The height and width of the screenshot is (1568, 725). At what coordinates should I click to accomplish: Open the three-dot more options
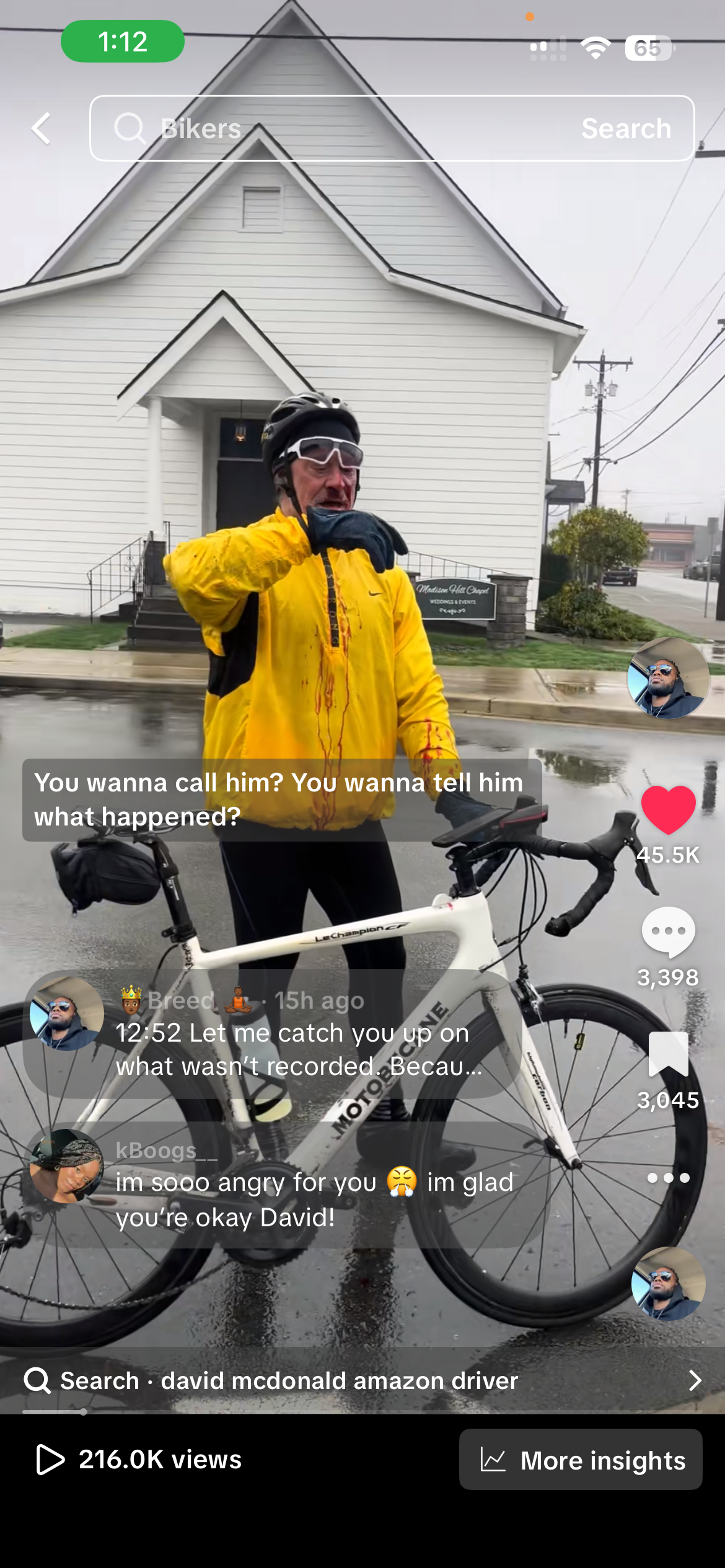pos(668,1178)
